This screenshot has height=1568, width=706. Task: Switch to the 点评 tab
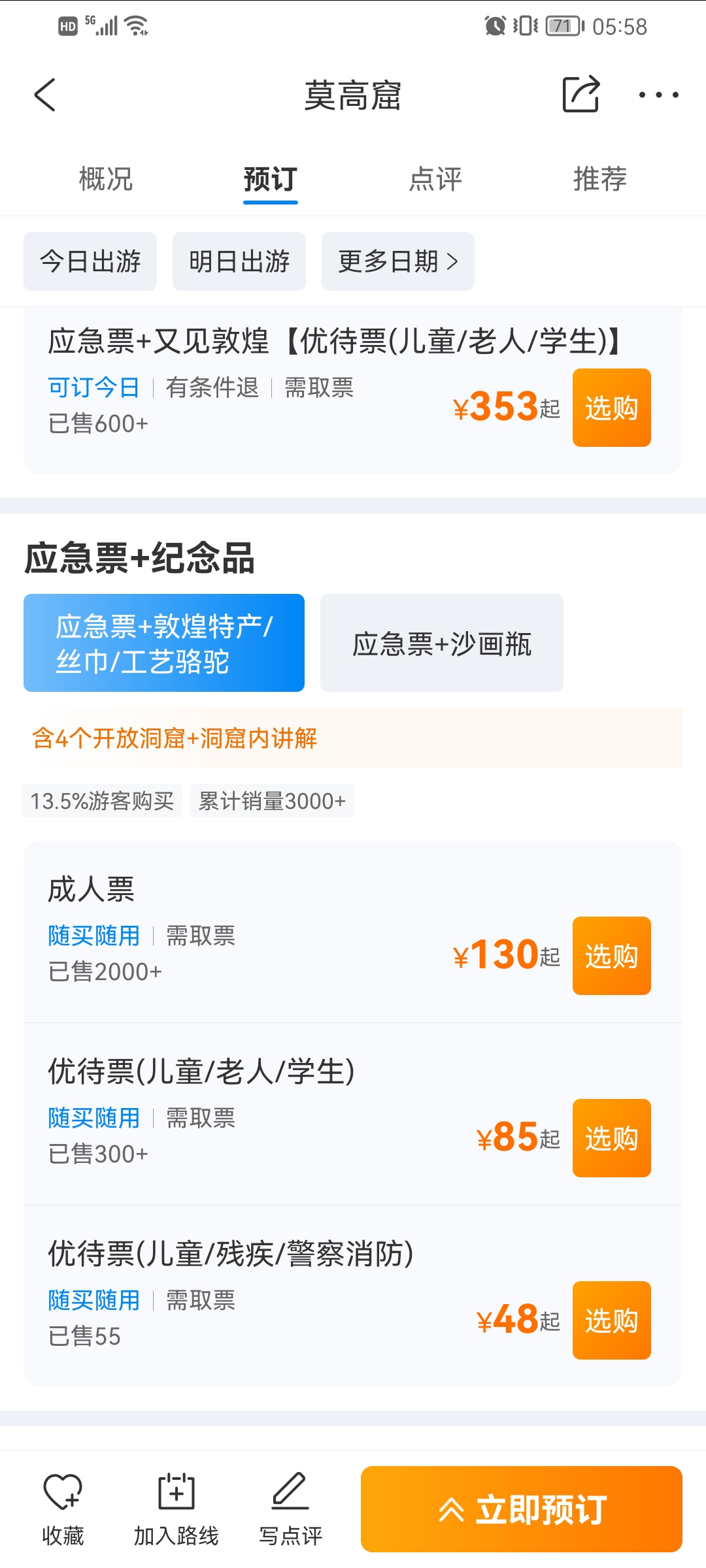(x=435, y=179)
